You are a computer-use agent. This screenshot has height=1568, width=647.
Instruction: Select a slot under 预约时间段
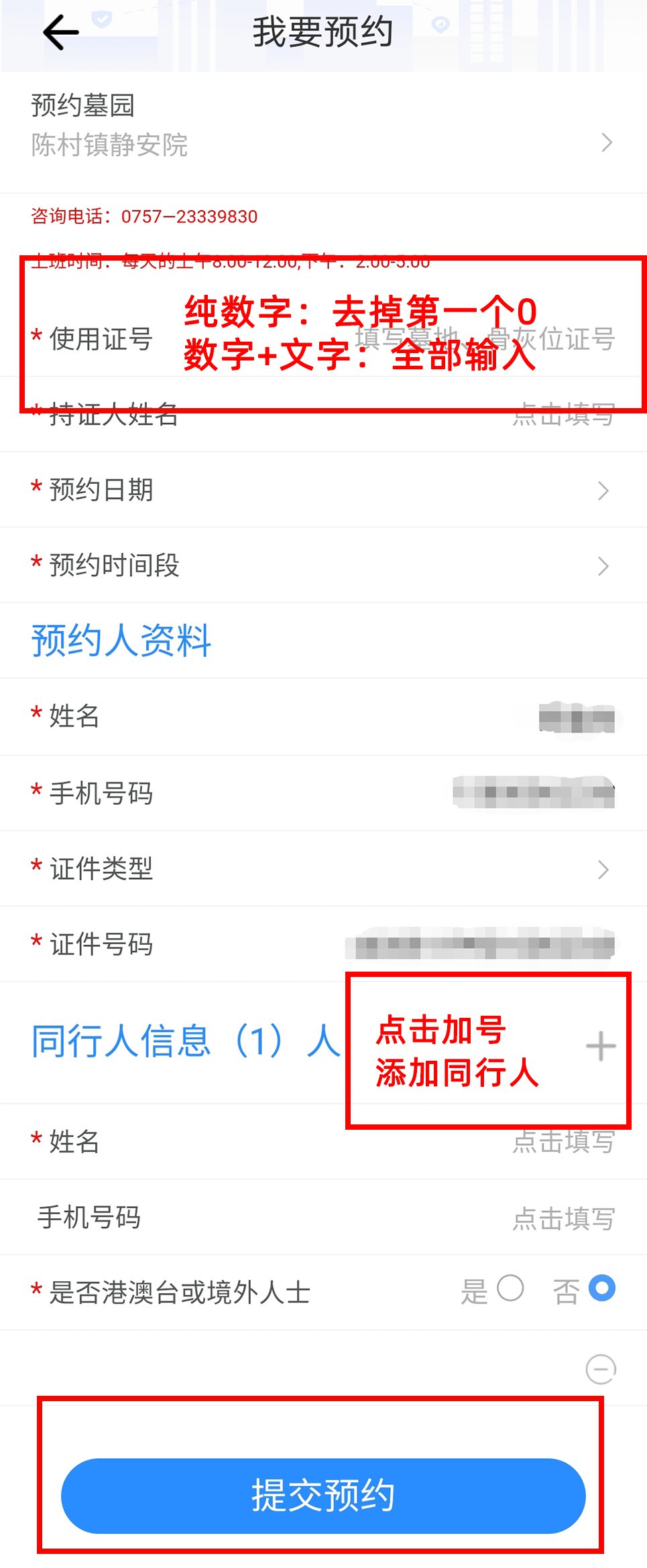[x=322, y=566]
